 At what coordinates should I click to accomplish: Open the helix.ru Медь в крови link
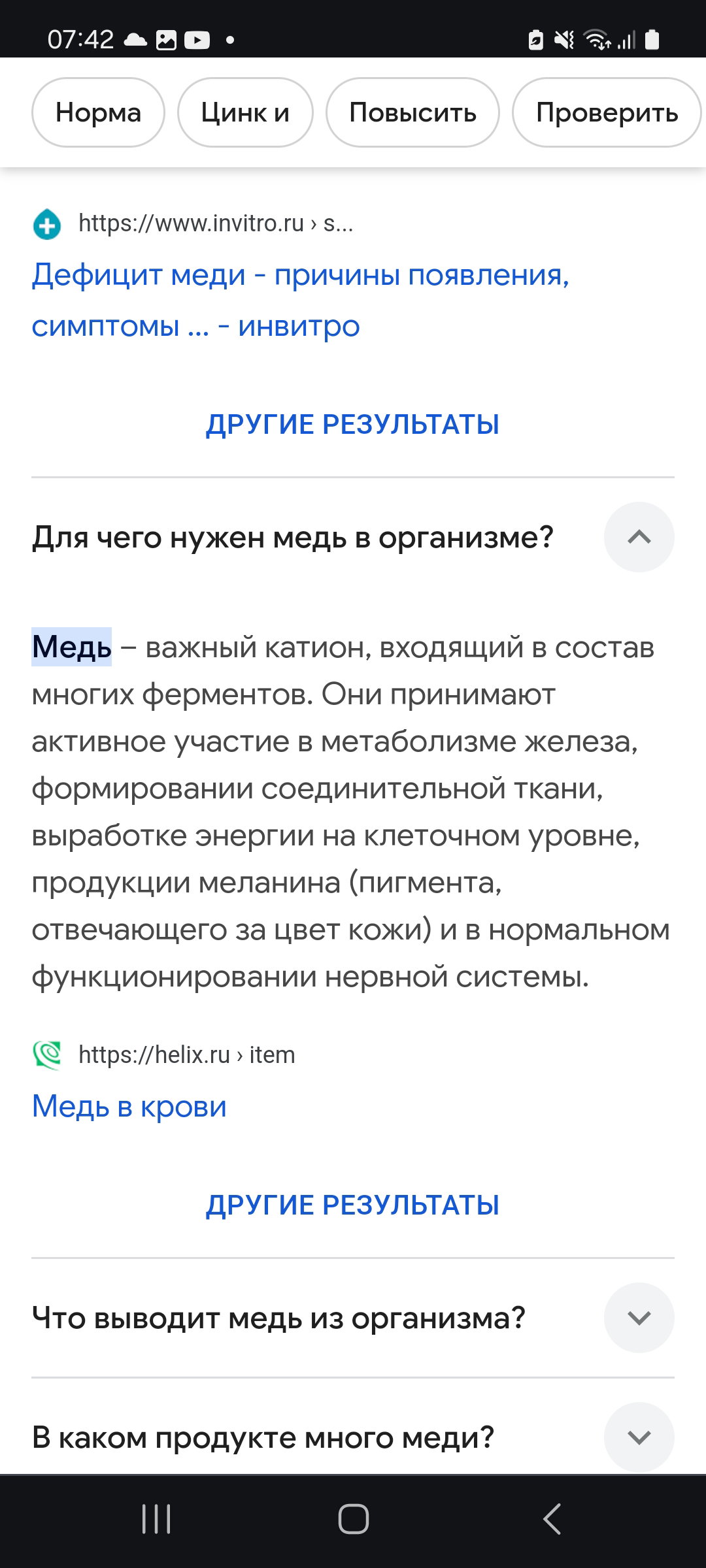pyautogui.click(x=129, y=1106)
